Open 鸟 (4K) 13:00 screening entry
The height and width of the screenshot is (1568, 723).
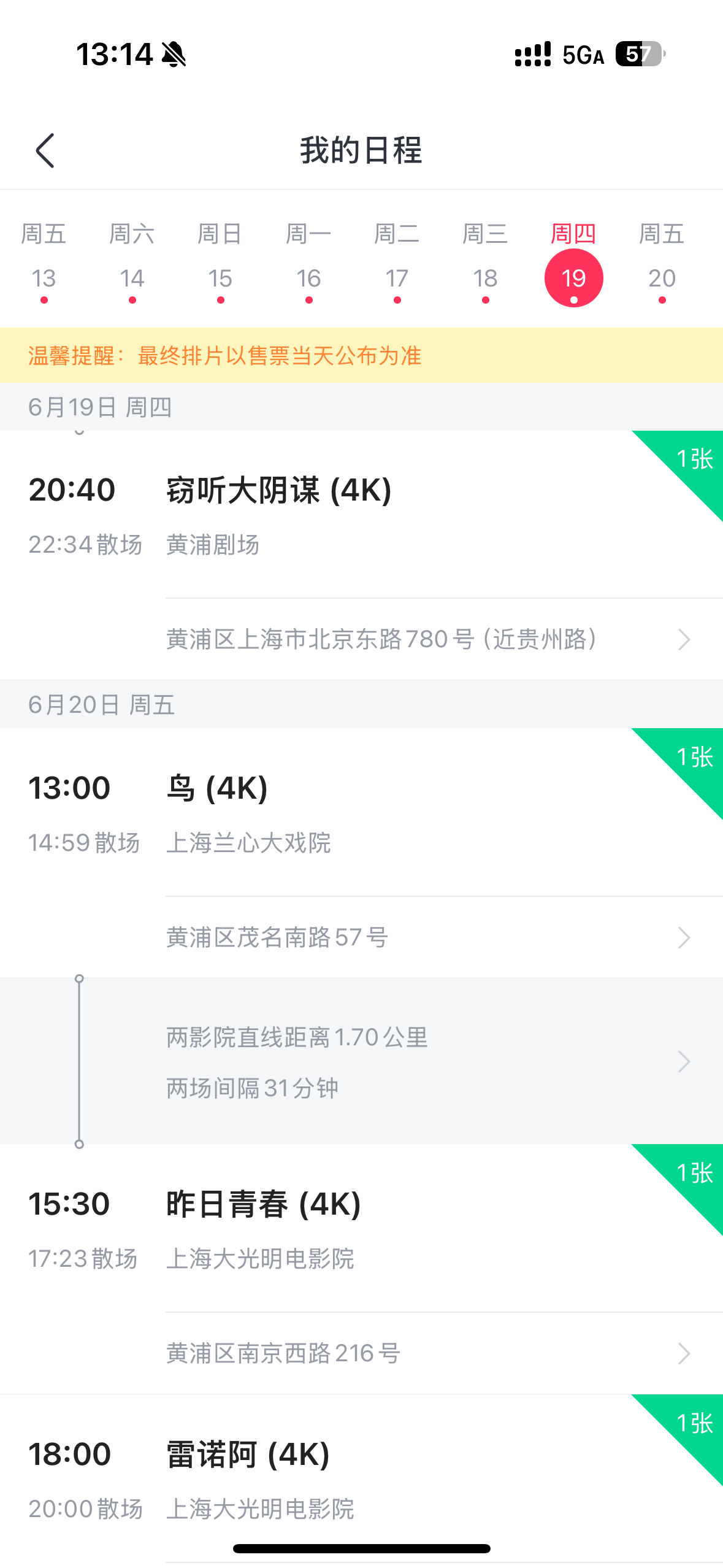(361, 812)
